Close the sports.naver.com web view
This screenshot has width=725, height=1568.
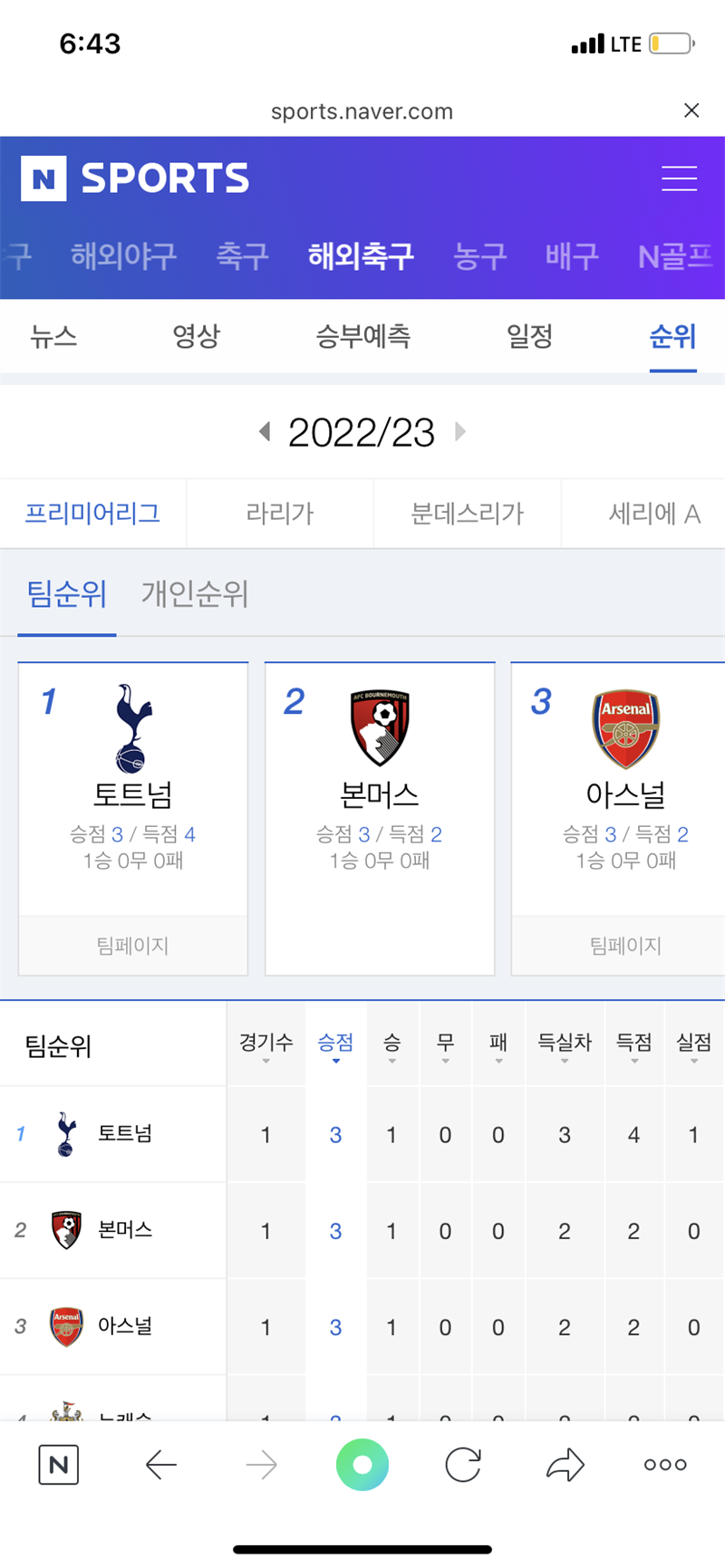pos(691,111)
